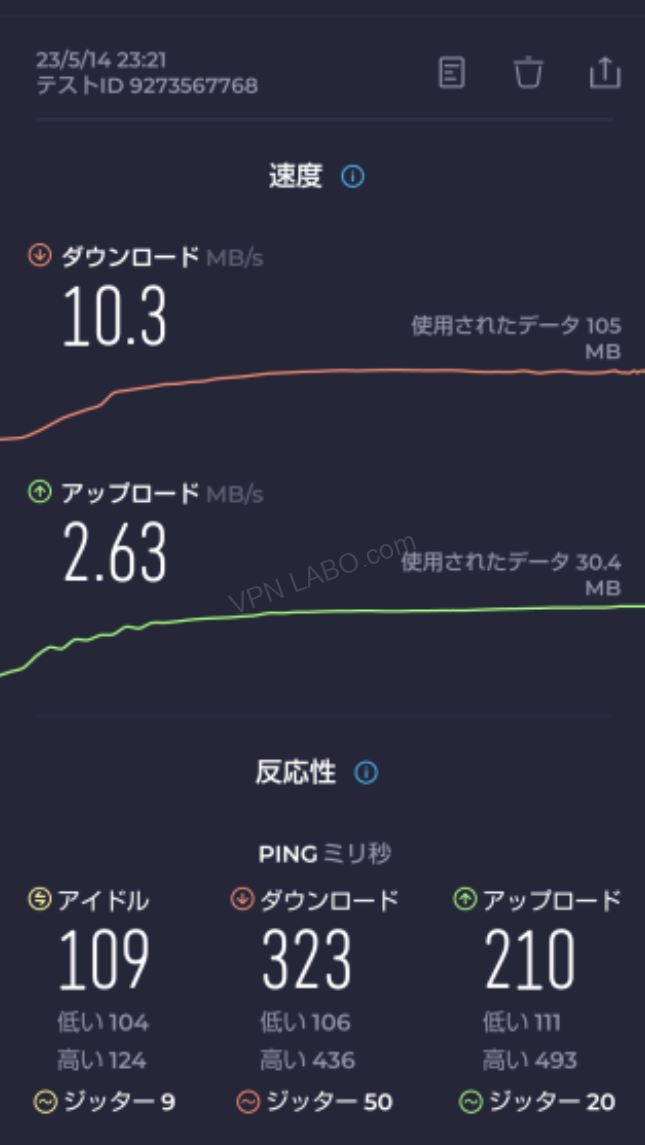Open info icon next to 反応性
Image resolution: width=645 pixels, height=1145 pixels.
point(366,773)
